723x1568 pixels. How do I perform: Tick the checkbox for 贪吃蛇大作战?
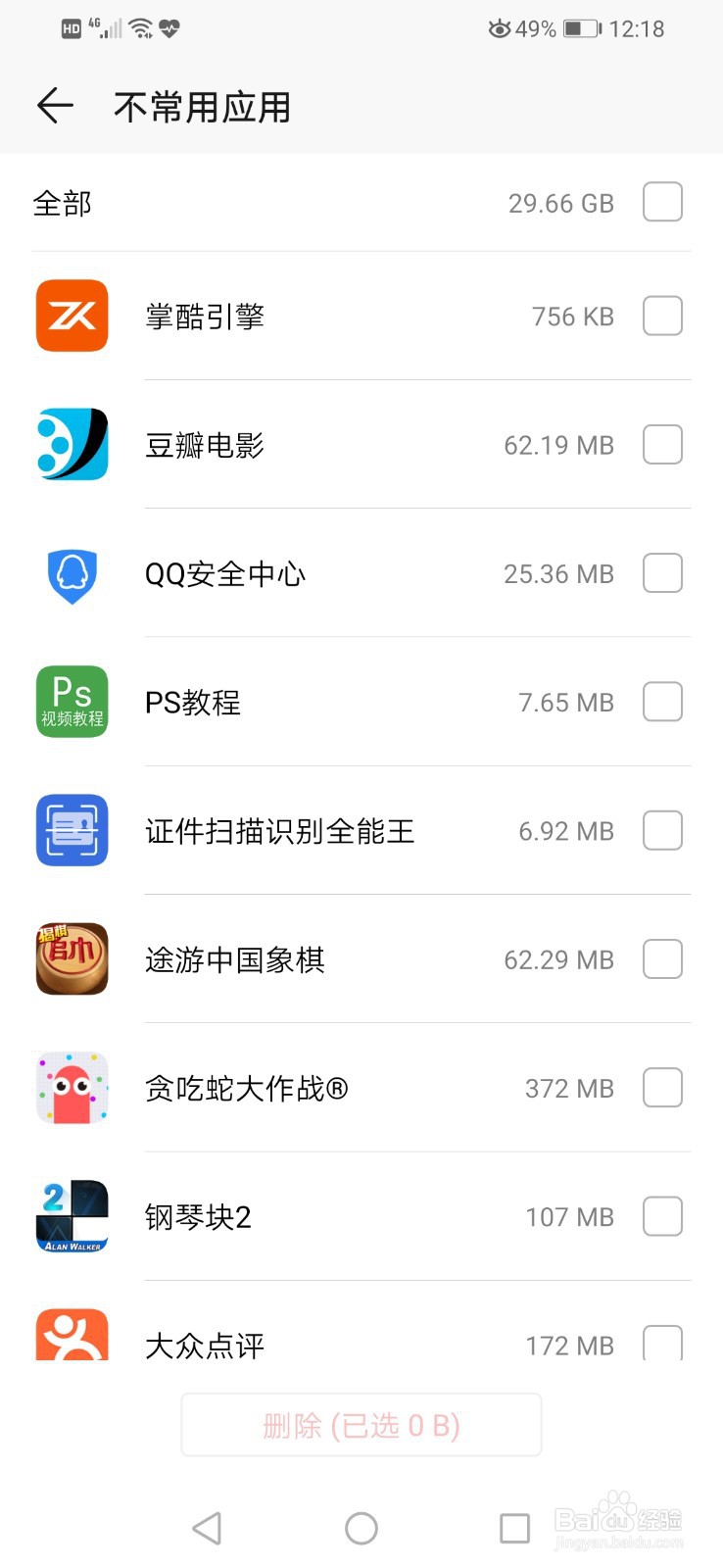pyautogui.click(x=662, y=1088)
